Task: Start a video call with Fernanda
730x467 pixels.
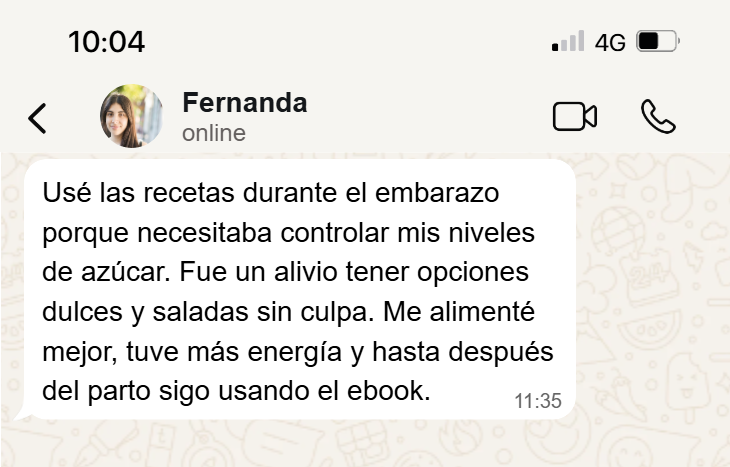Action: [x=574, y=117]
